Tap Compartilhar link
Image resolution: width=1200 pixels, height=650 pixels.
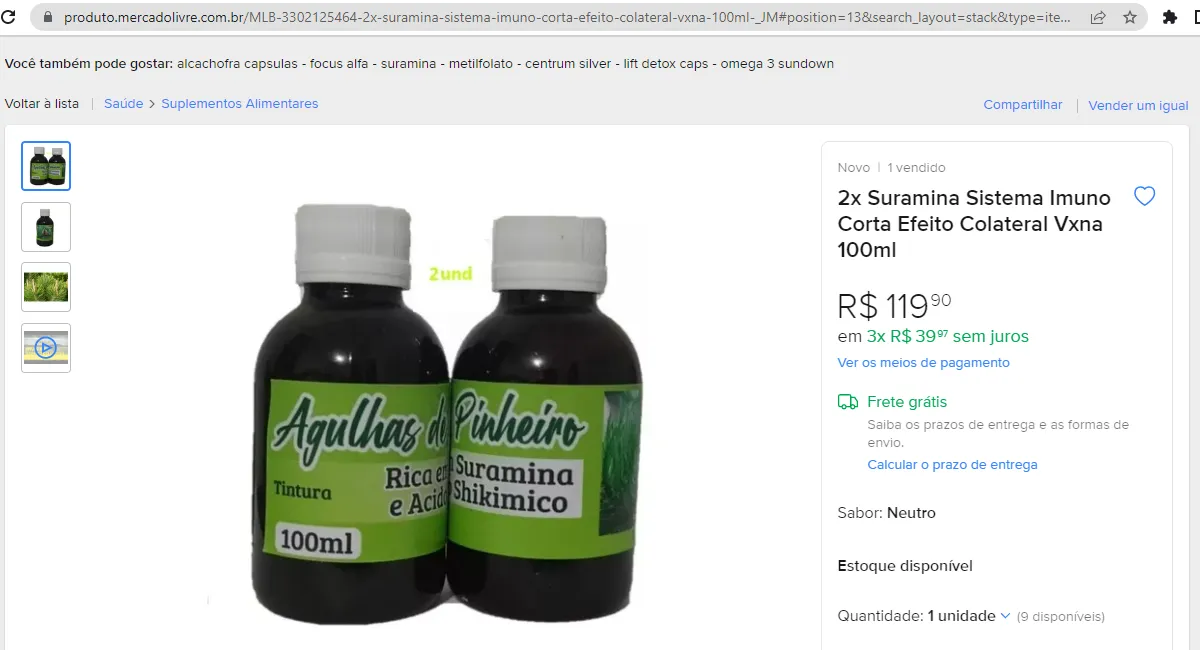pyautogui.click(x=1022, y=105)
